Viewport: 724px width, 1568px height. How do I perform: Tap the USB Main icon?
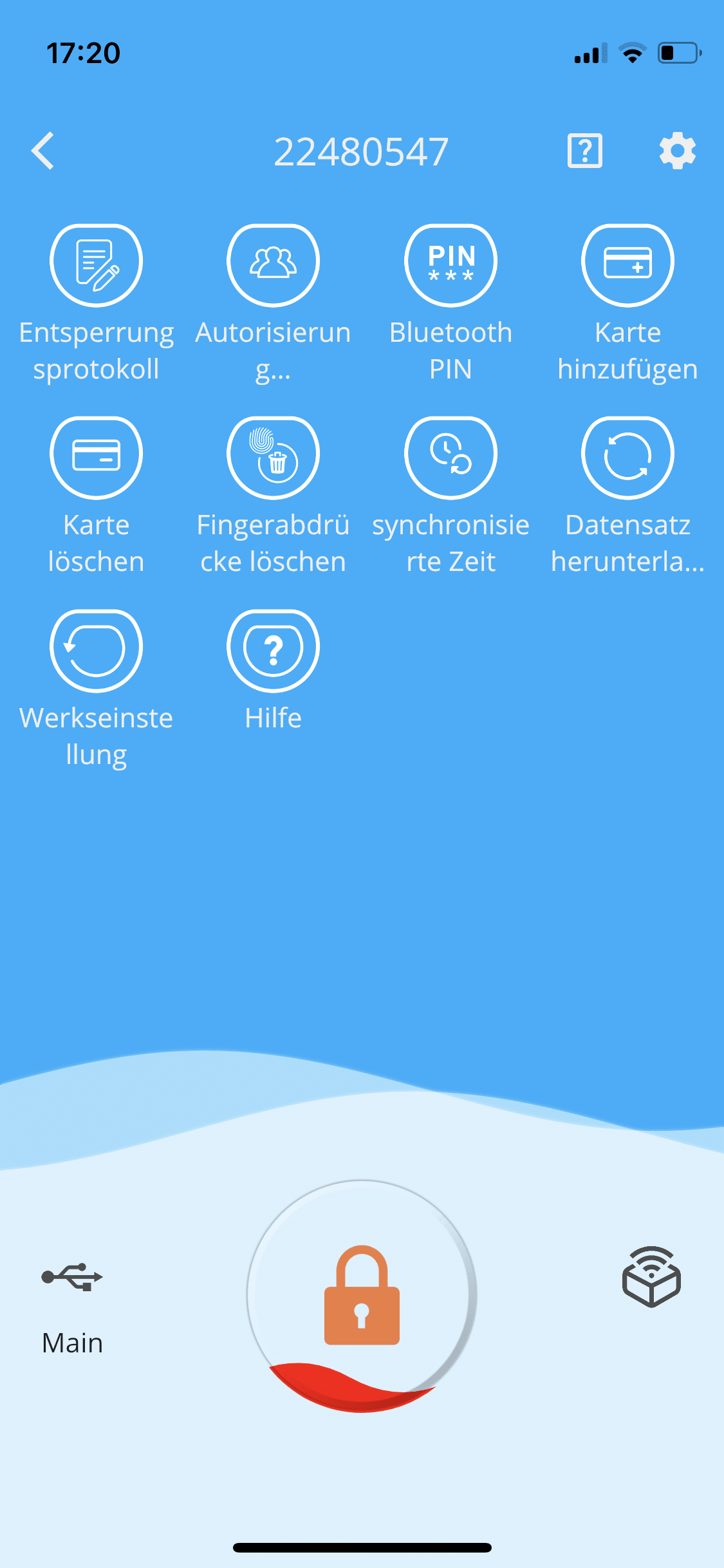click(x=72, y=1278)
